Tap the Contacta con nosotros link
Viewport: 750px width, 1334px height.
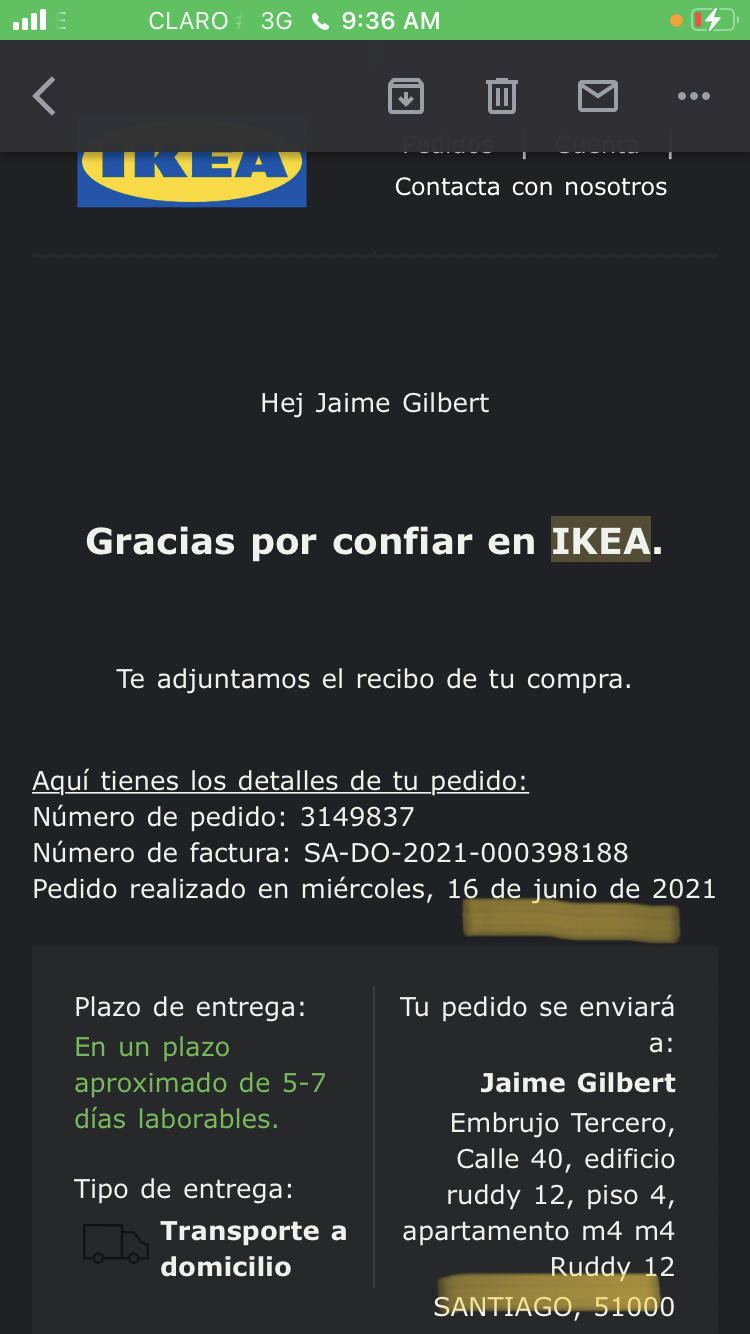click(x=531, y=186)
